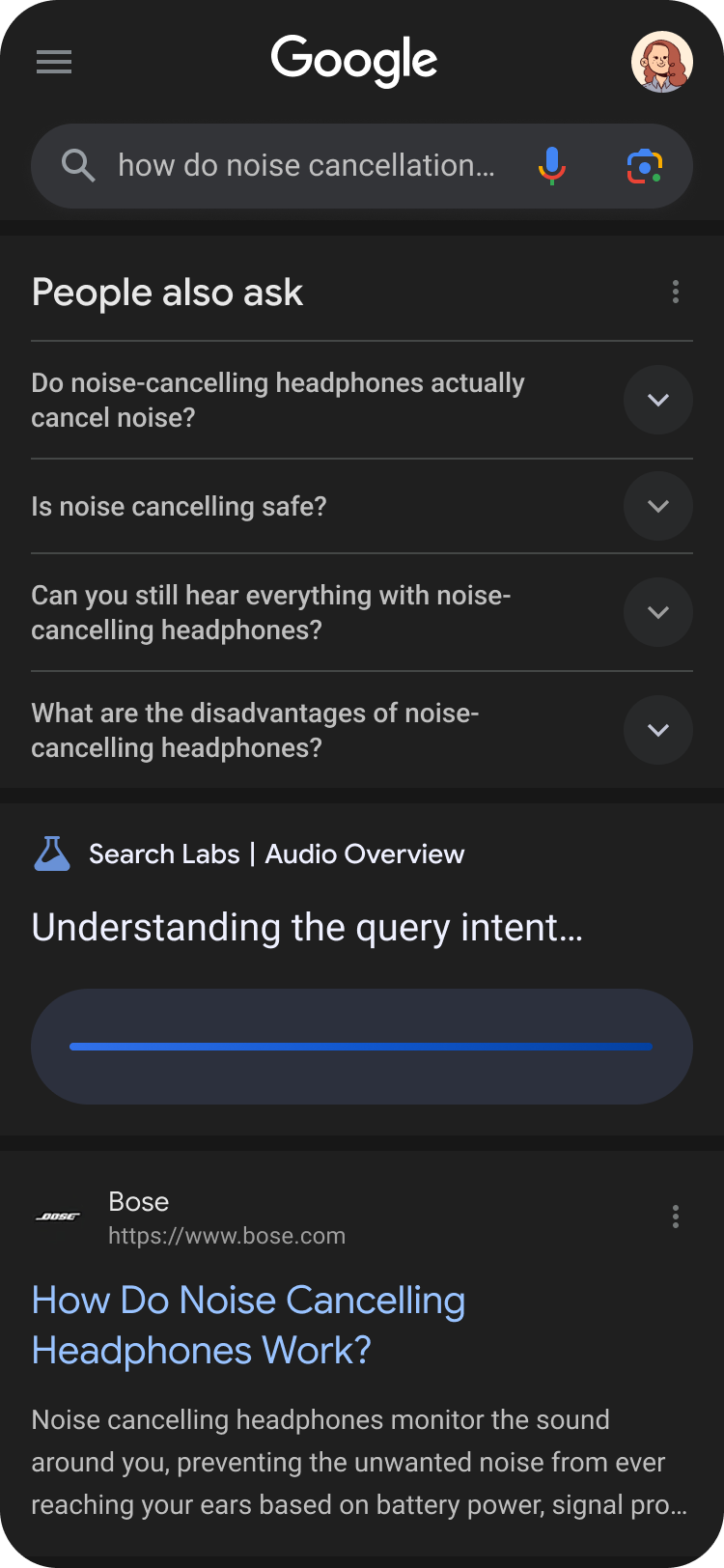Image resolution: width=724 pixels, height=1568 pixels.
Task: Open the Search Labs flask icon
Action: (x=52, y=854)
